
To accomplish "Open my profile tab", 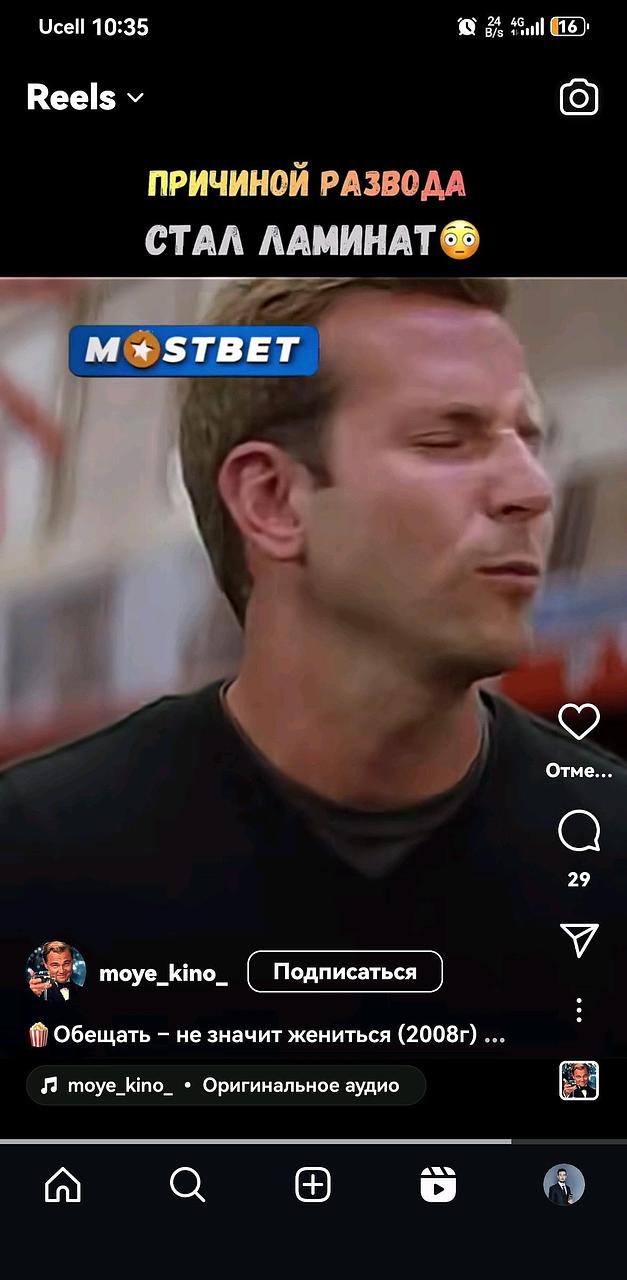I will click(563, 1185).
